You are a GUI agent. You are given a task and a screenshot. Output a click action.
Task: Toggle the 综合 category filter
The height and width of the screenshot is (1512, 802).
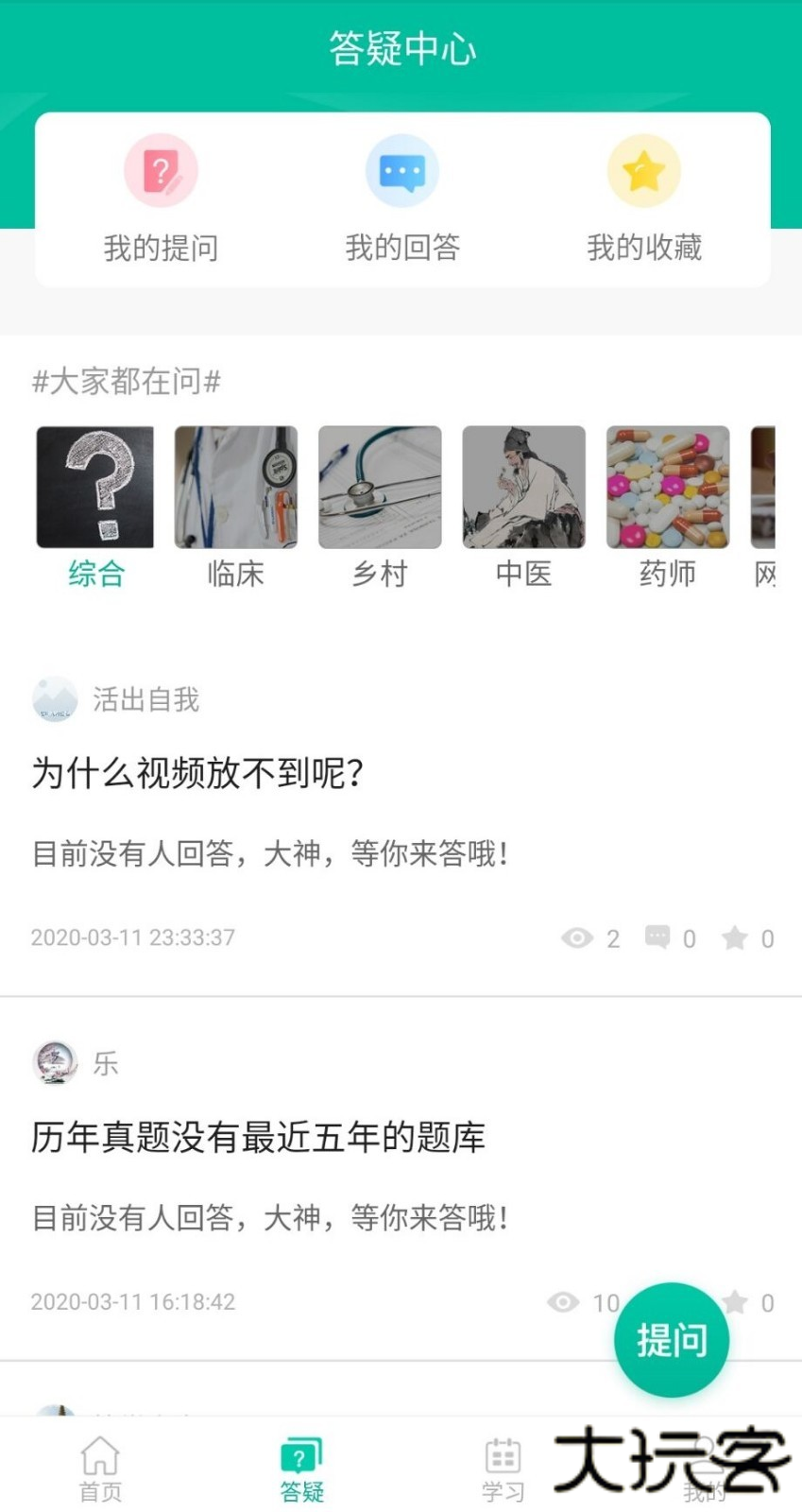pos(94,487)
